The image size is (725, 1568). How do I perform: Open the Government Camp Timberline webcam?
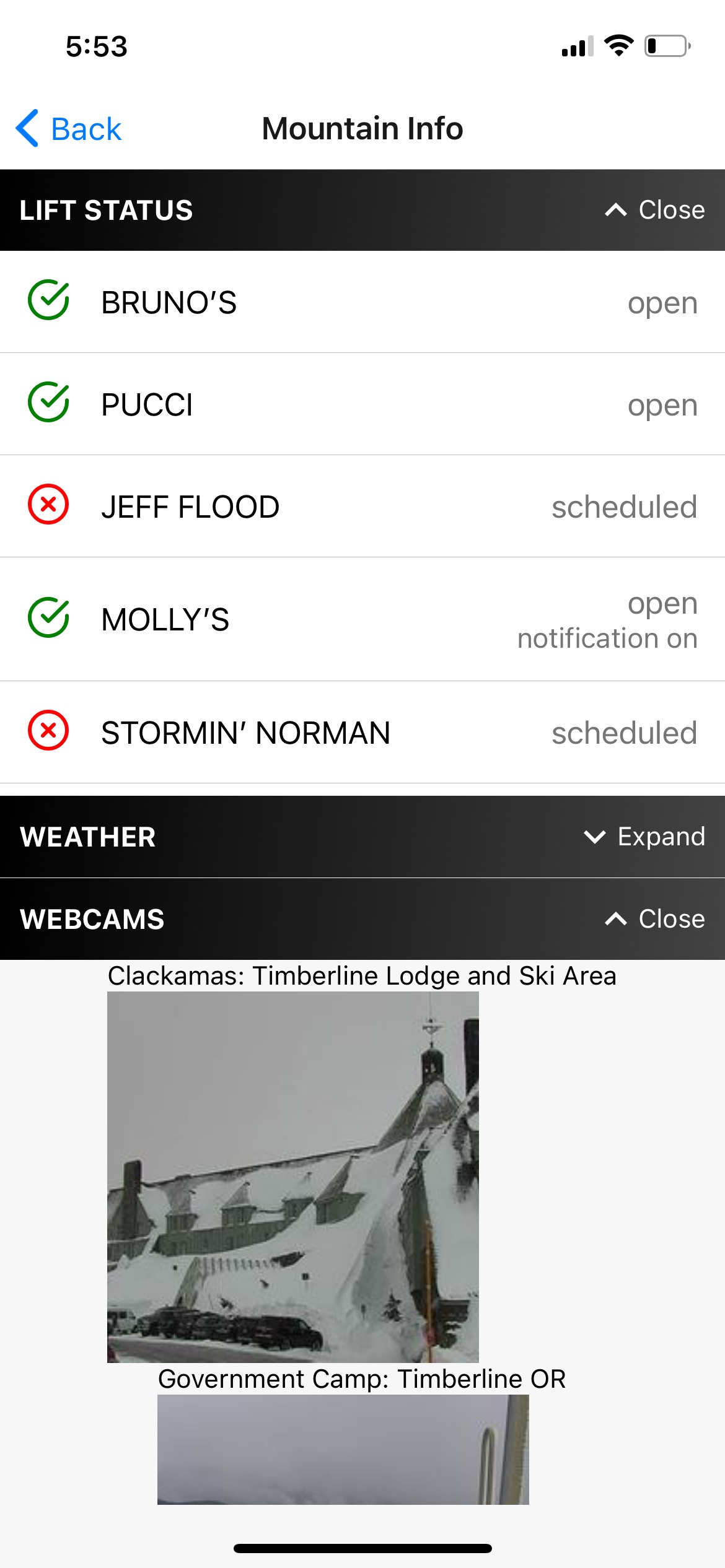(x=343, y=1449)
